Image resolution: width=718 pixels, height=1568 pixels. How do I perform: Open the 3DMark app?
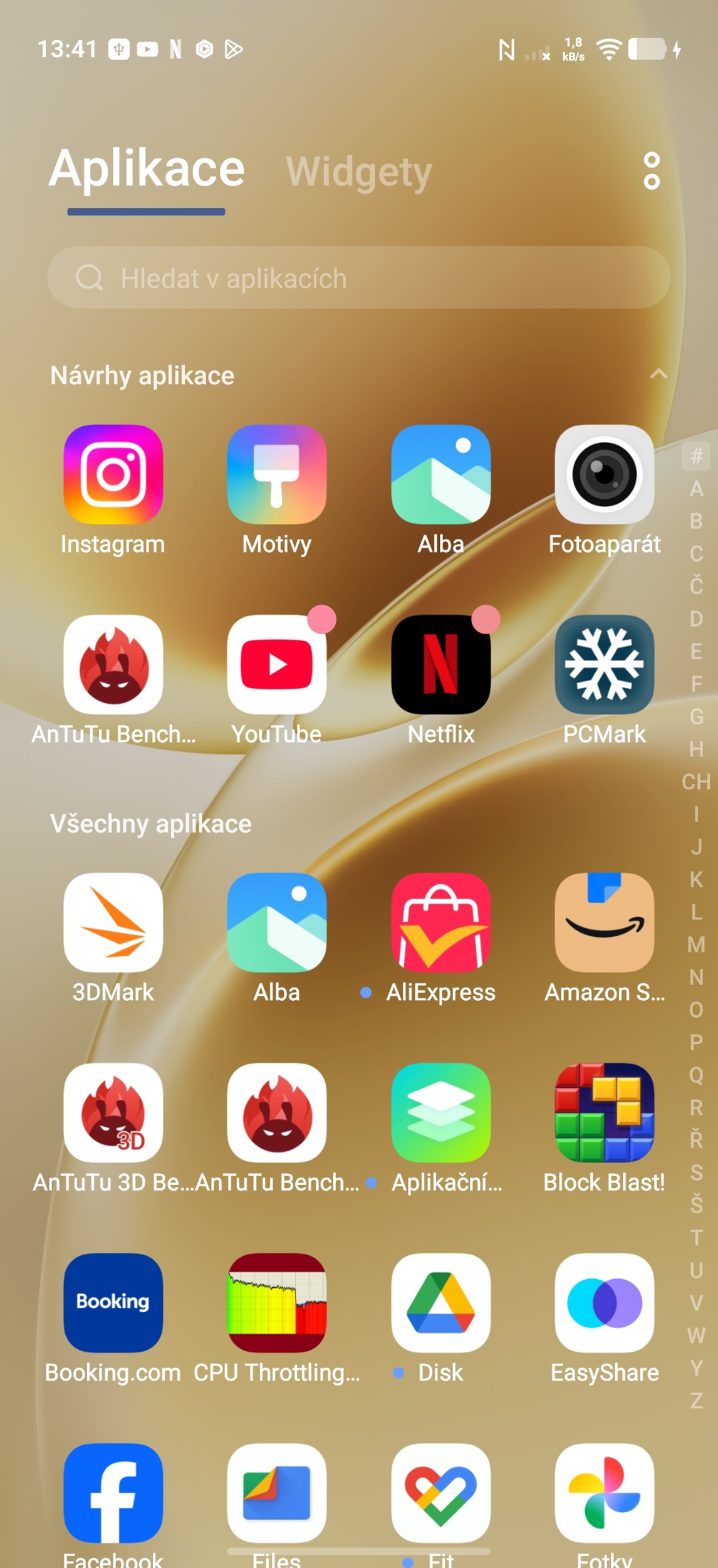[113, 923]
